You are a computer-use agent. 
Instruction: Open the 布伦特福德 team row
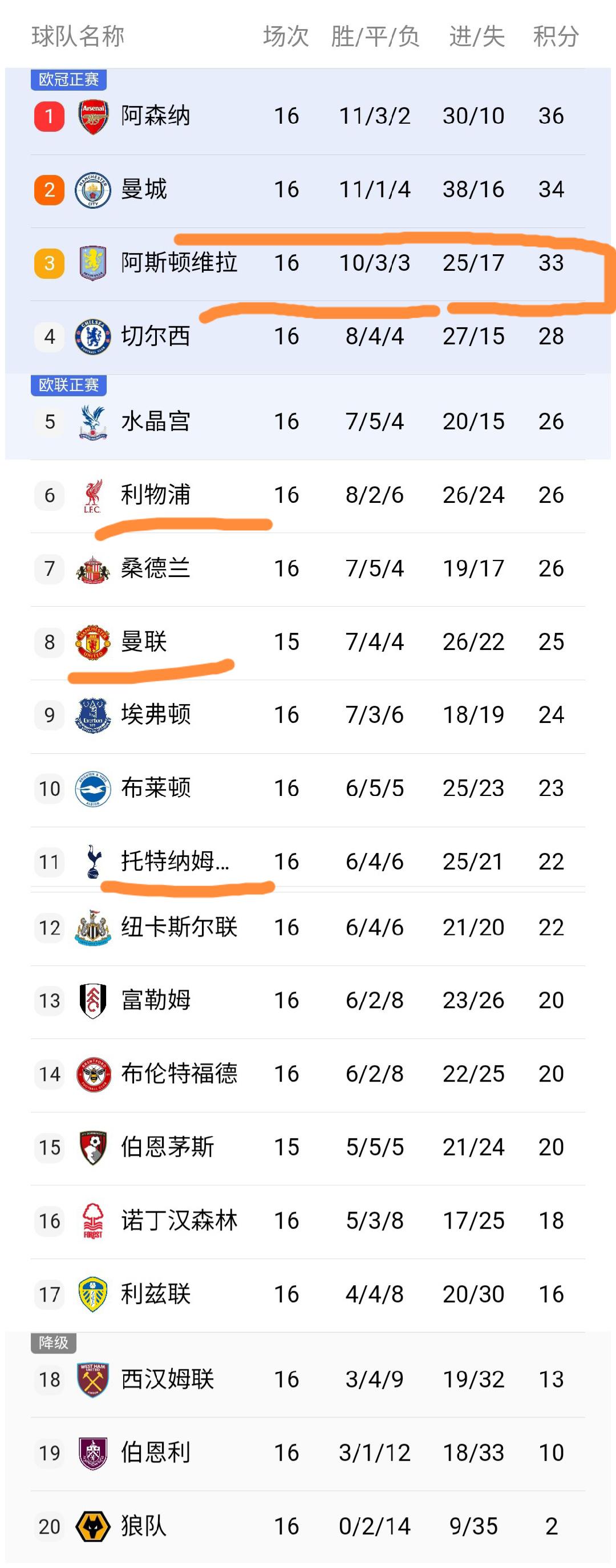tap(179, 1073)
